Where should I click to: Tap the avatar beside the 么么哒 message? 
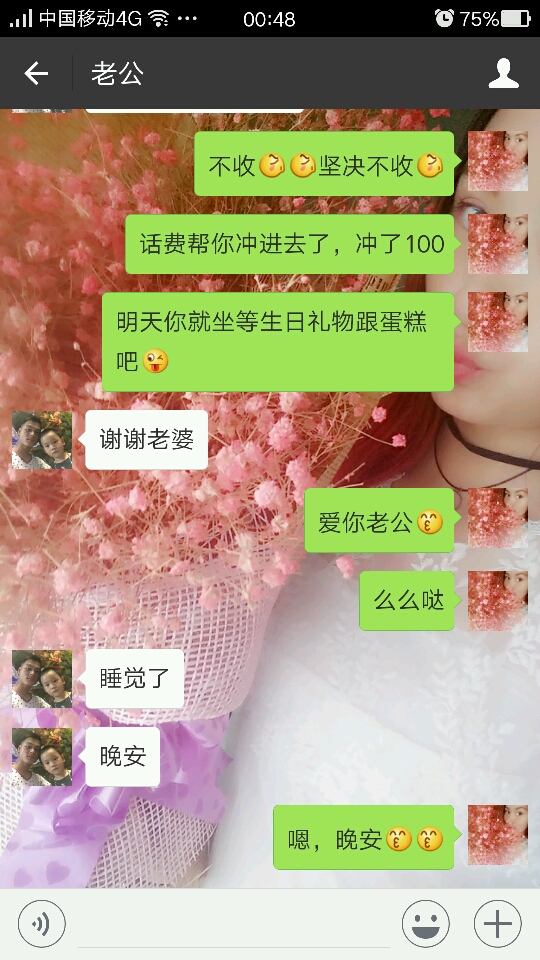coord(498,601)
